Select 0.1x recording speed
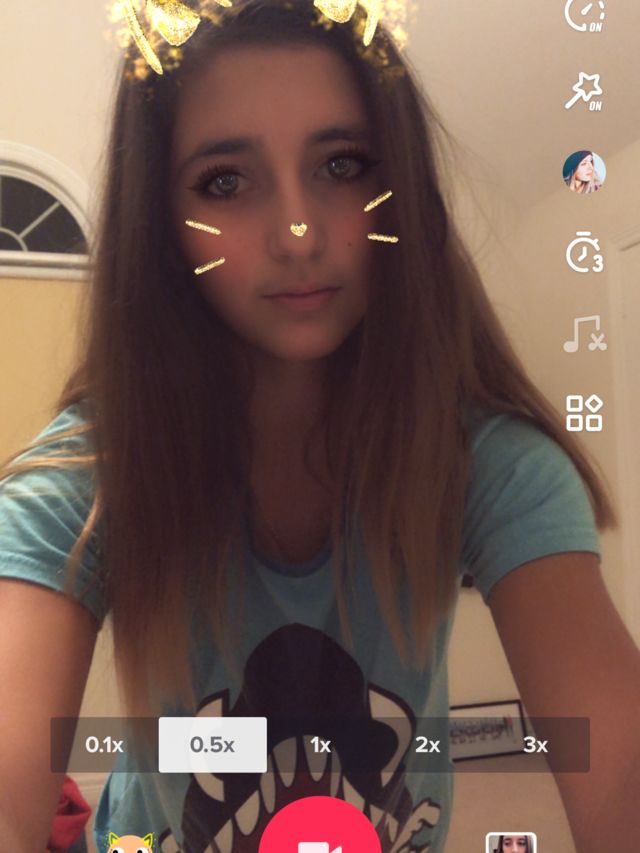Image resolution: width=640 pixels, height=853 pixels. point(104,745)
